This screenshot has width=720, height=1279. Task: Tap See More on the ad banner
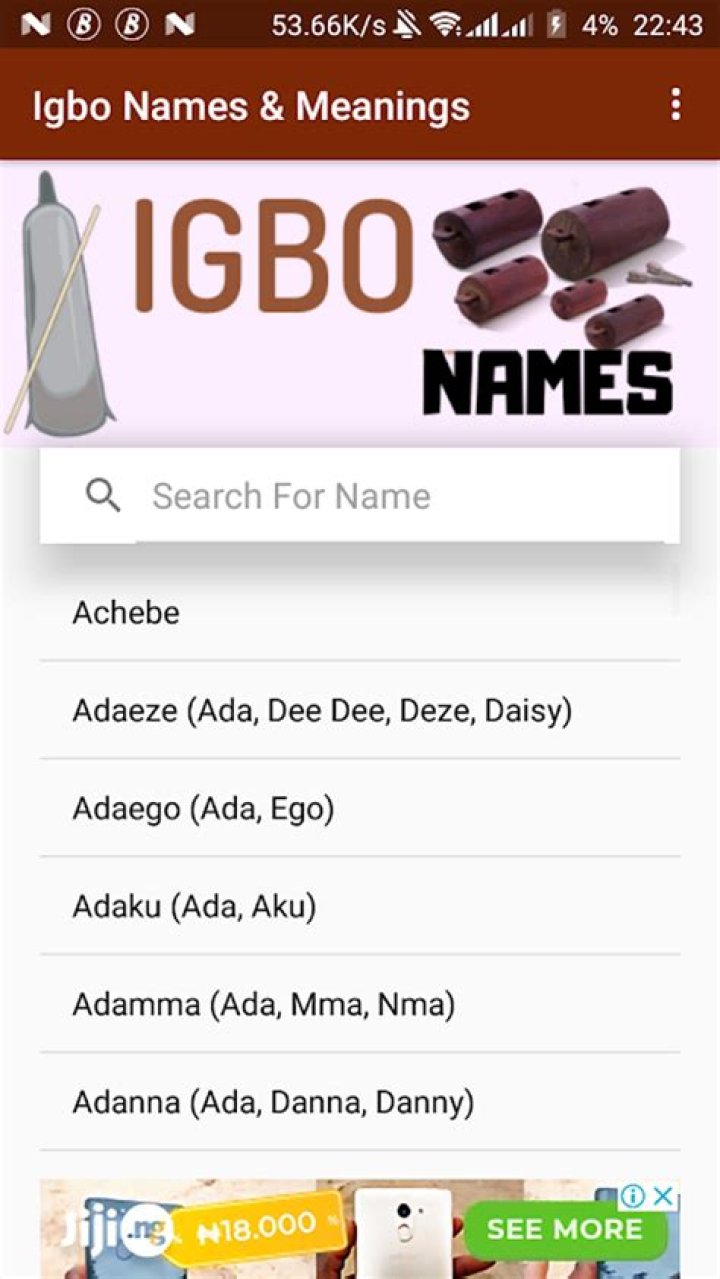564,1229
